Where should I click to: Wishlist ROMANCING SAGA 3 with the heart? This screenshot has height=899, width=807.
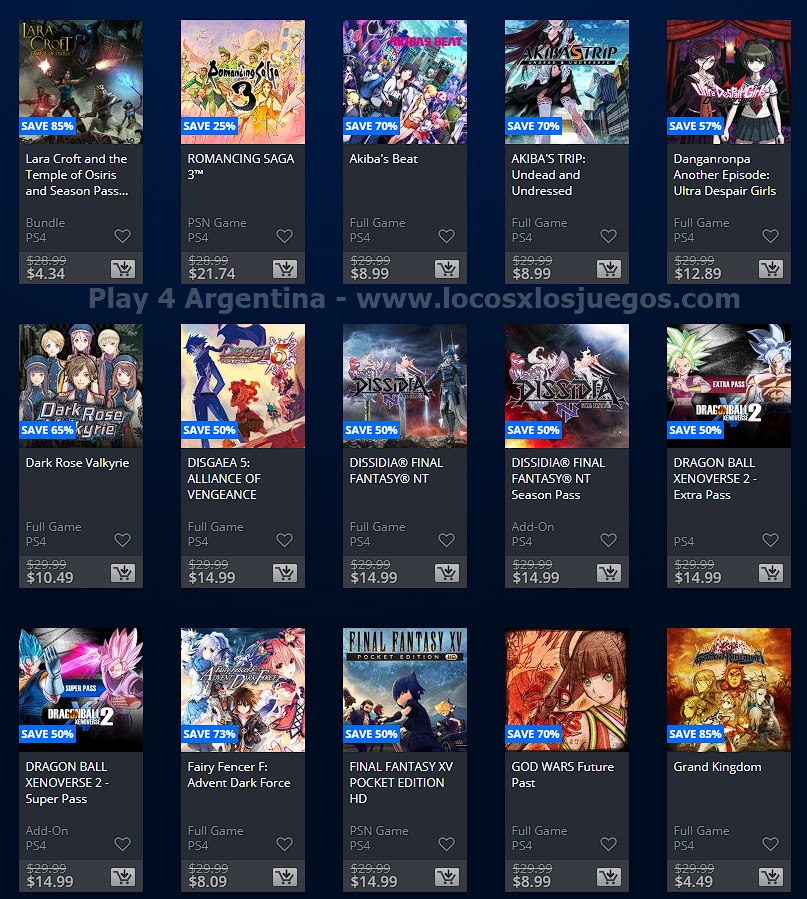point(284,237)
